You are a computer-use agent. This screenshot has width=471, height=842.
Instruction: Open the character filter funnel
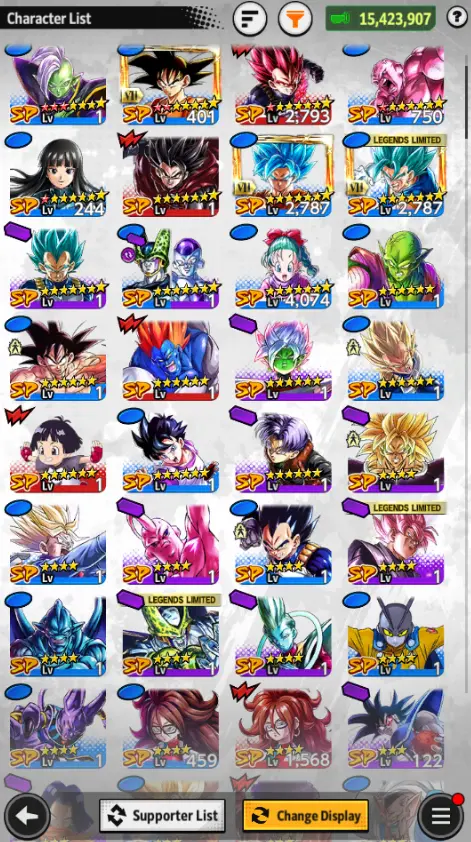click(295, 19)
